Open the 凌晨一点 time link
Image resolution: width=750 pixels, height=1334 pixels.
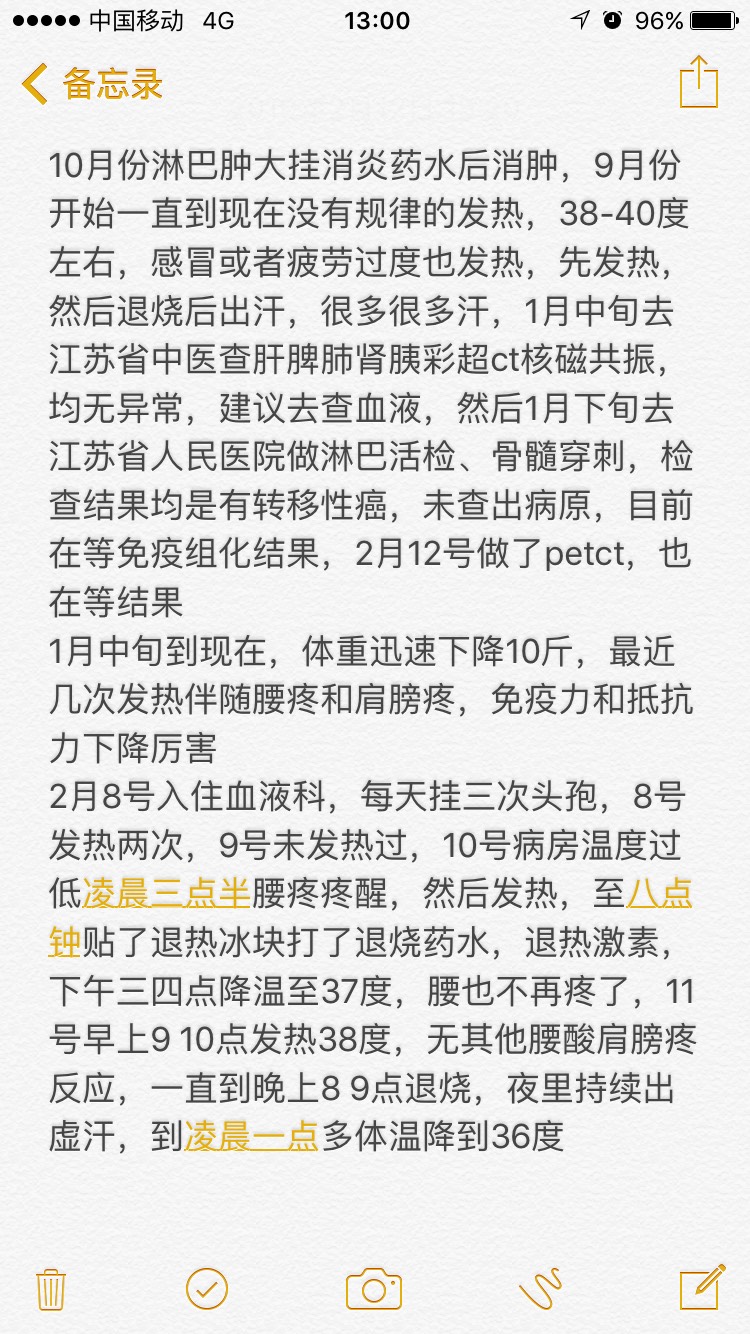click(251, 1137)
